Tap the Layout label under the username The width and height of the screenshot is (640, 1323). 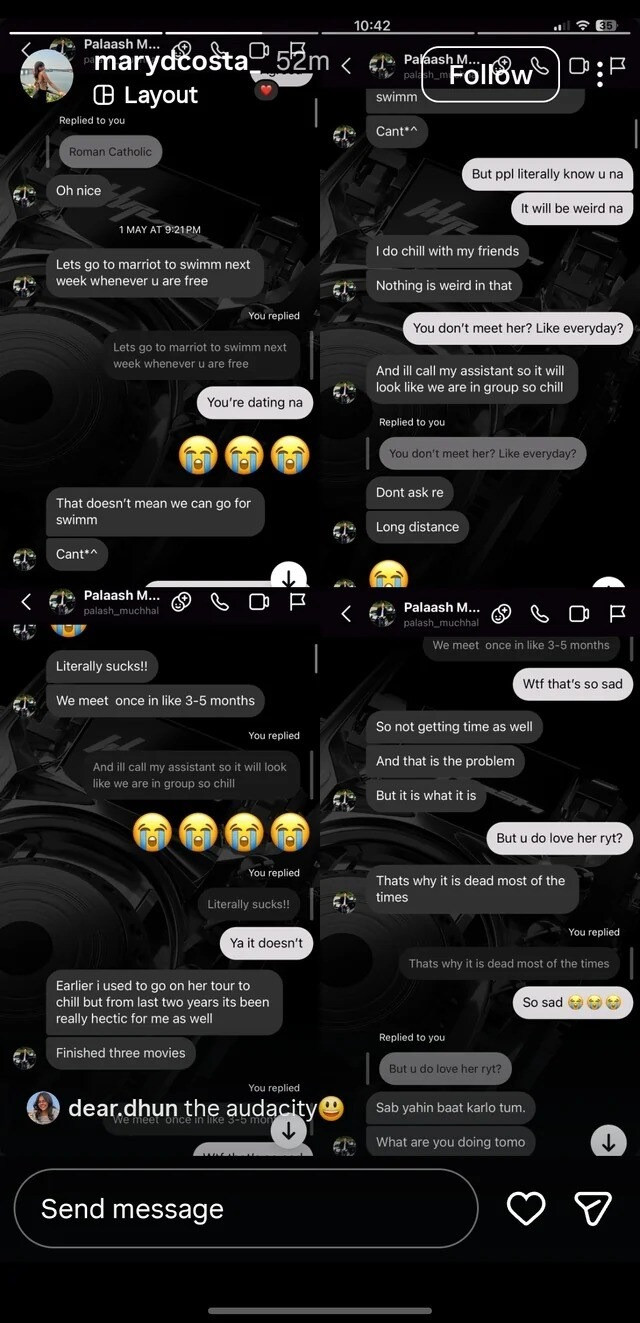tap(145, 95)
